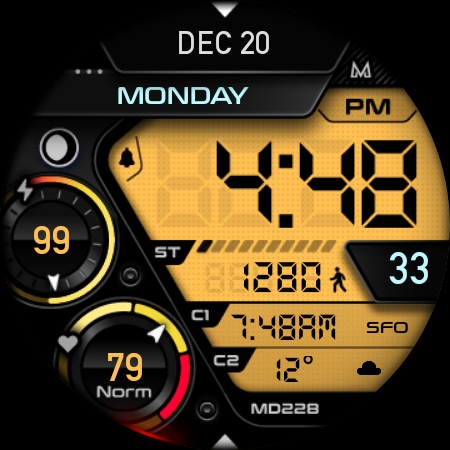Open the calendar from the DEC 20 date
Viewport: 450px width, 450px height.
pyautogui.click(x=224, y=43)
